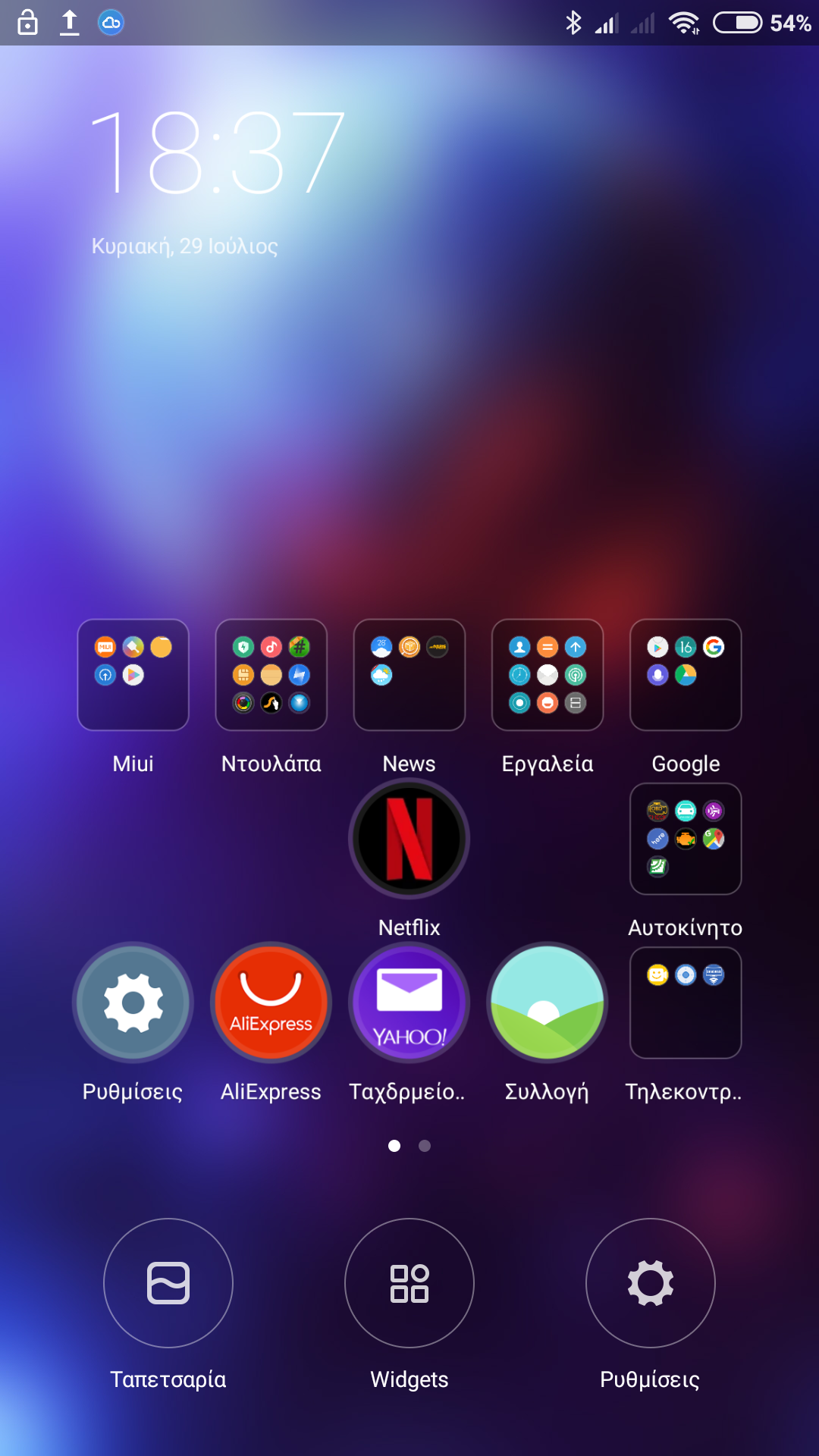Tap the bottom Ρυθμίσεις launcher settings button
Viewport: 819px width, 1456px height.
(650, 1283)
